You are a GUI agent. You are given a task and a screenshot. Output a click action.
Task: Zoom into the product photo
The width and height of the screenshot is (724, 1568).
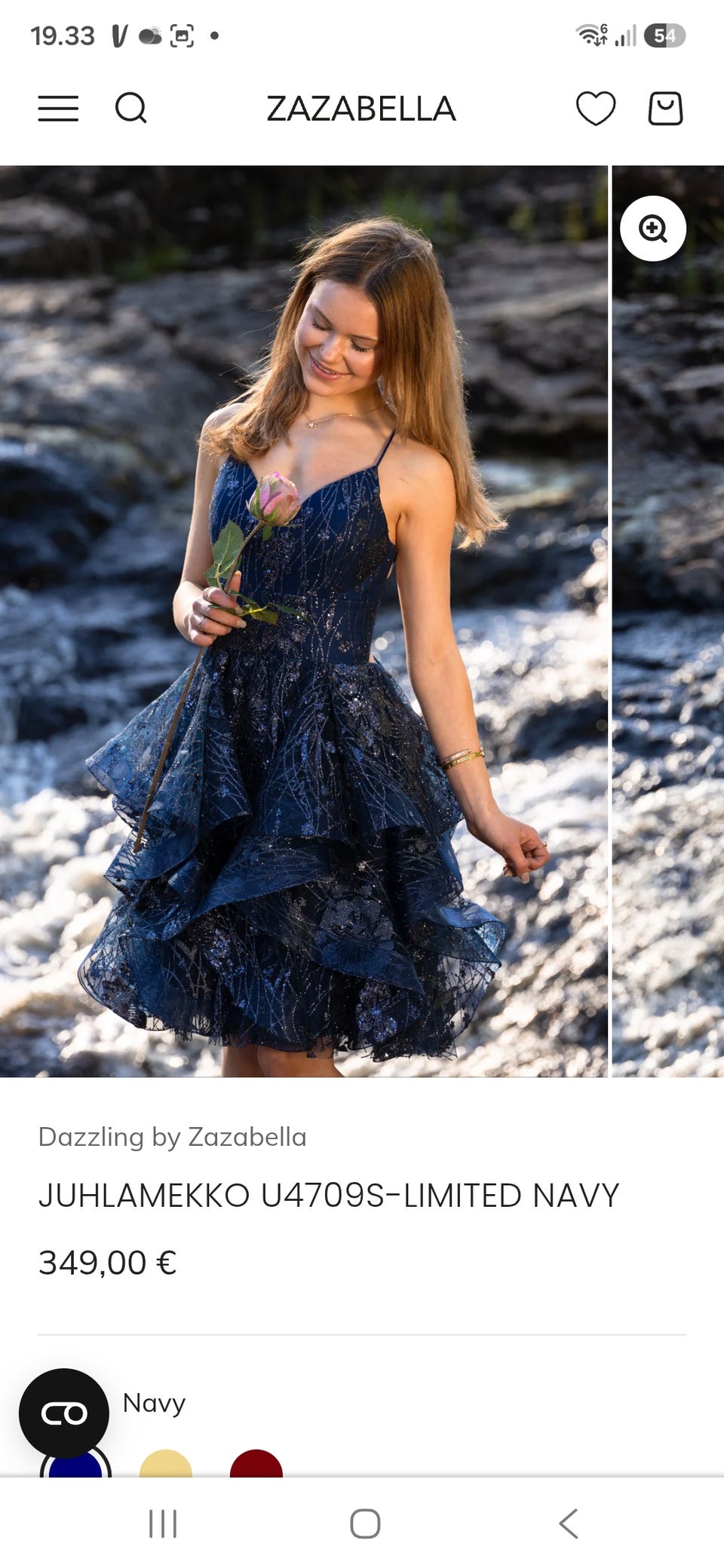tap(653, 228)
